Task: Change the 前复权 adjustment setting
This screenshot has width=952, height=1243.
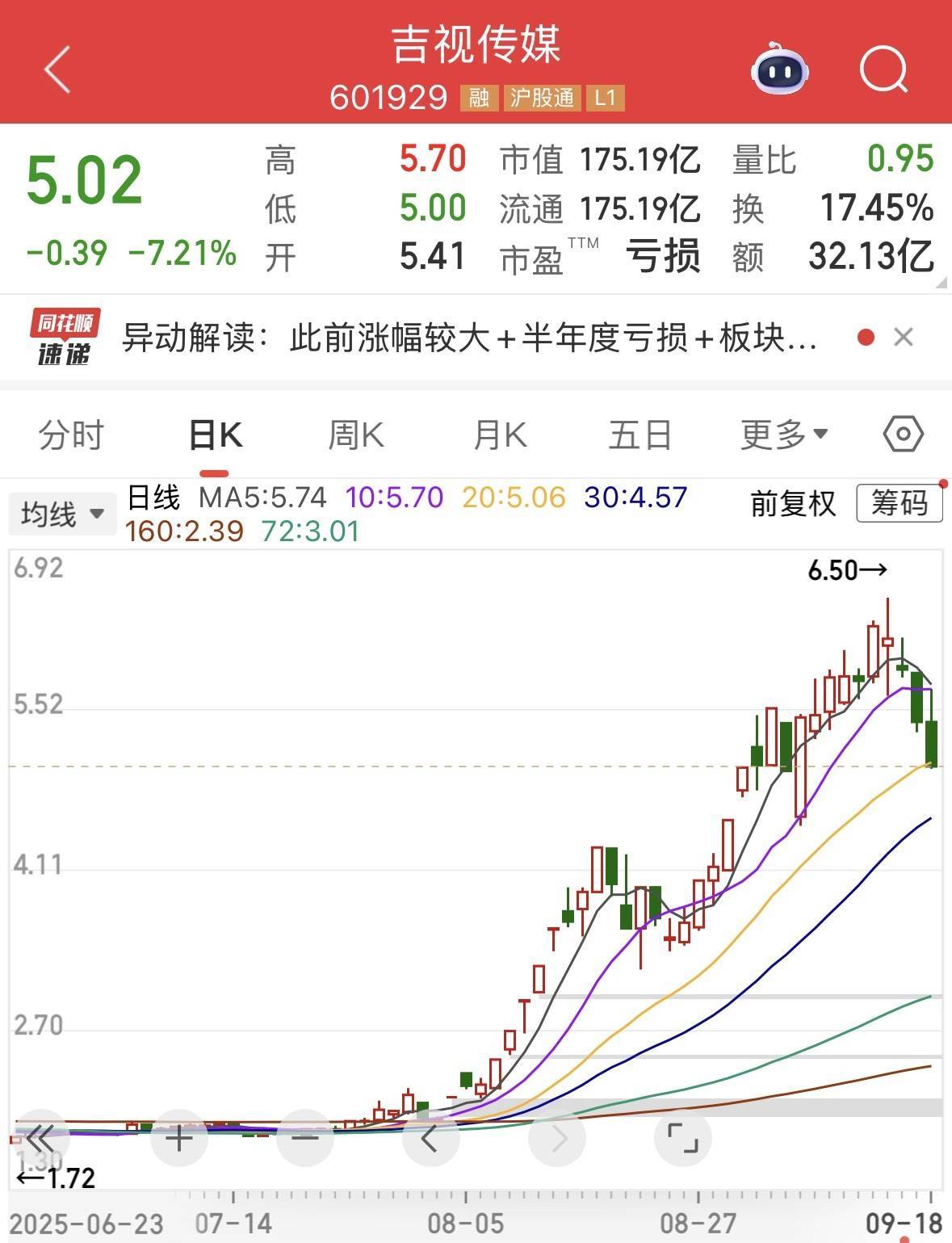Action: click(x=793, y=503)
